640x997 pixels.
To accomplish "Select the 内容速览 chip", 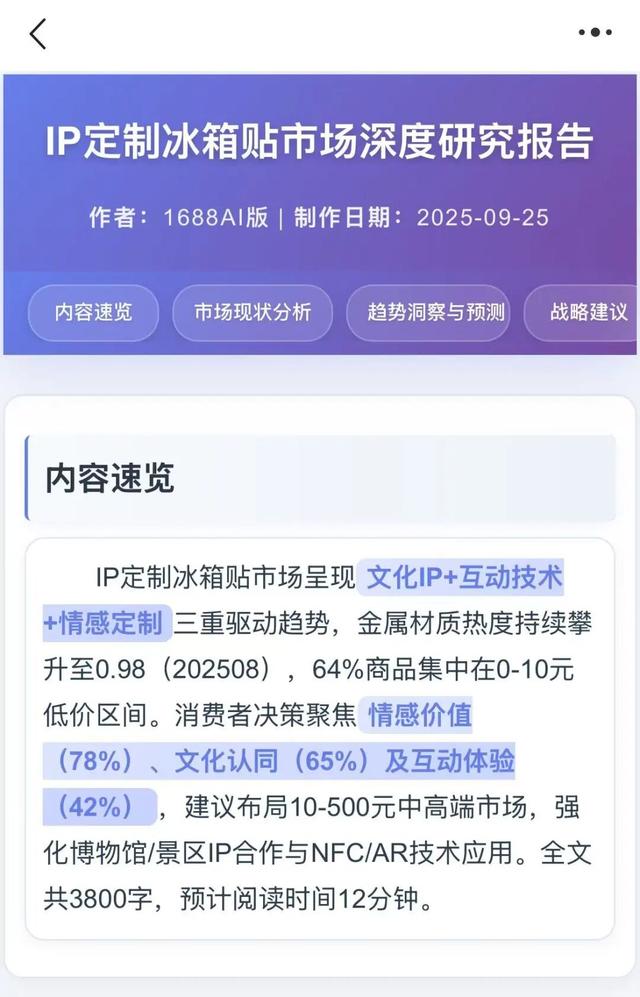I will click(x=93, y=312).
